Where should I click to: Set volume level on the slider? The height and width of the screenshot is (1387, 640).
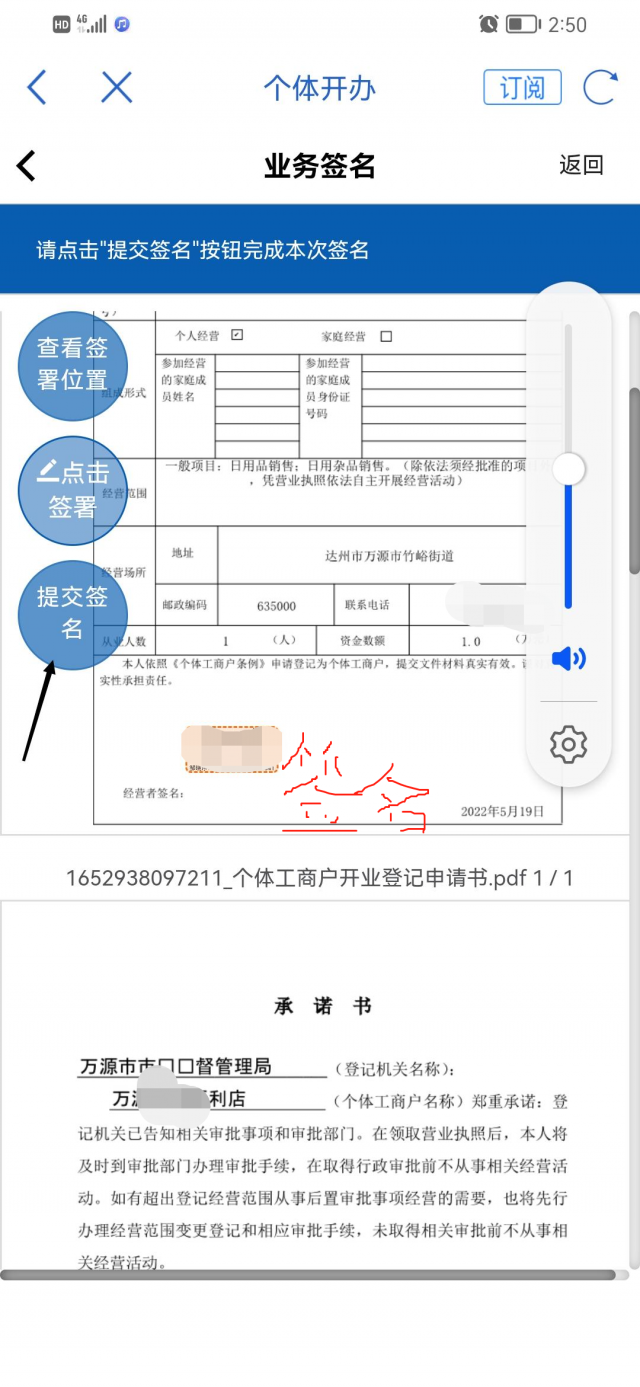tap(568, 468)
